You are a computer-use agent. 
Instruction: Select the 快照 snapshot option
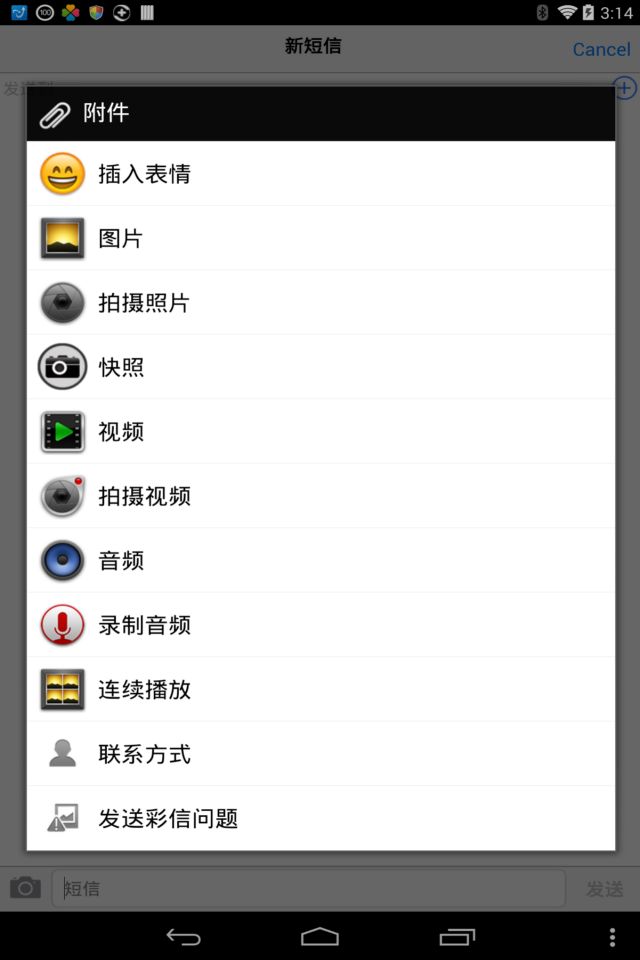tap(320, 367)
